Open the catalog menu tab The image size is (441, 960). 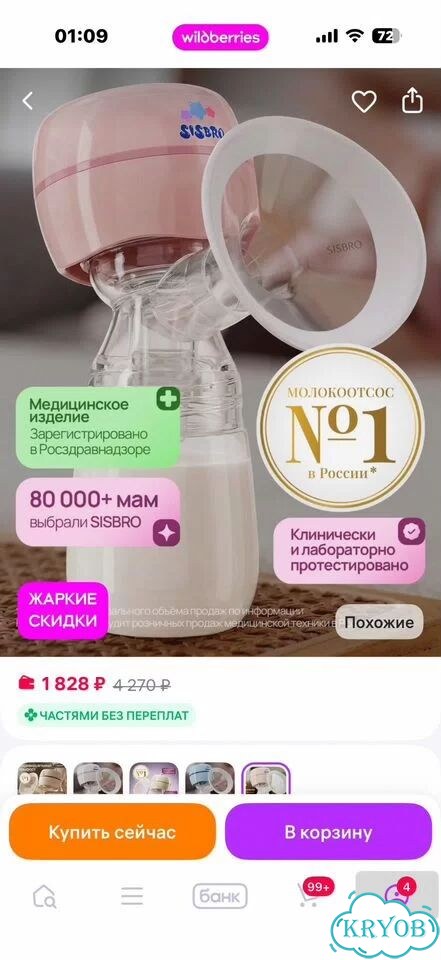click(132, 896)
